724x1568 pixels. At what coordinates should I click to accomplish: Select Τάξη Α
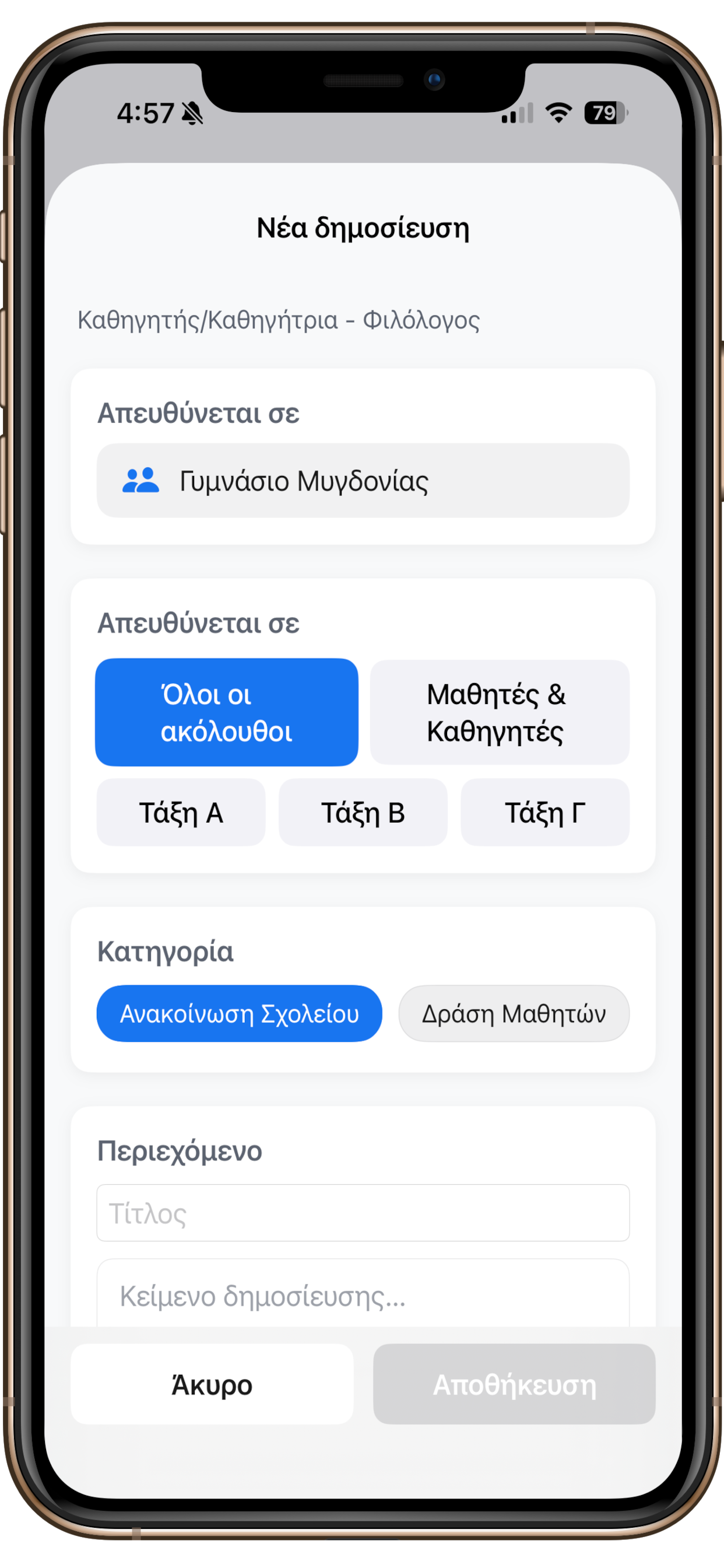tap(181, 813)
